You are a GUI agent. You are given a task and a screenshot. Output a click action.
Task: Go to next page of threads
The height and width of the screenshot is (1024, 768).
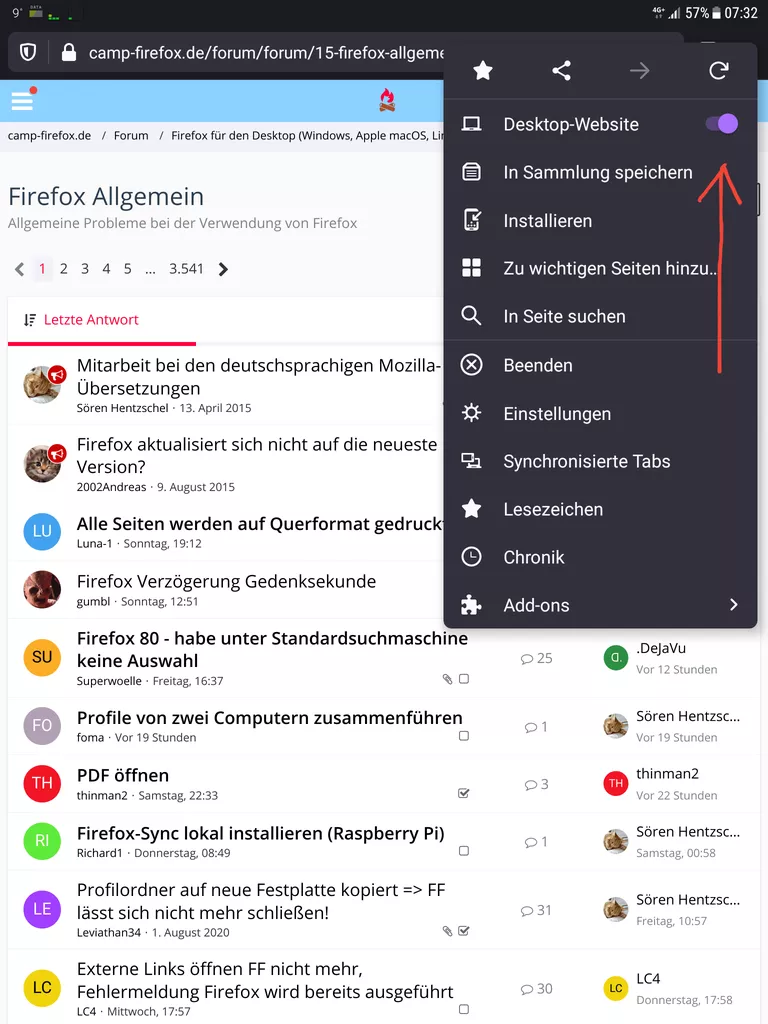(x=223, y=269)
